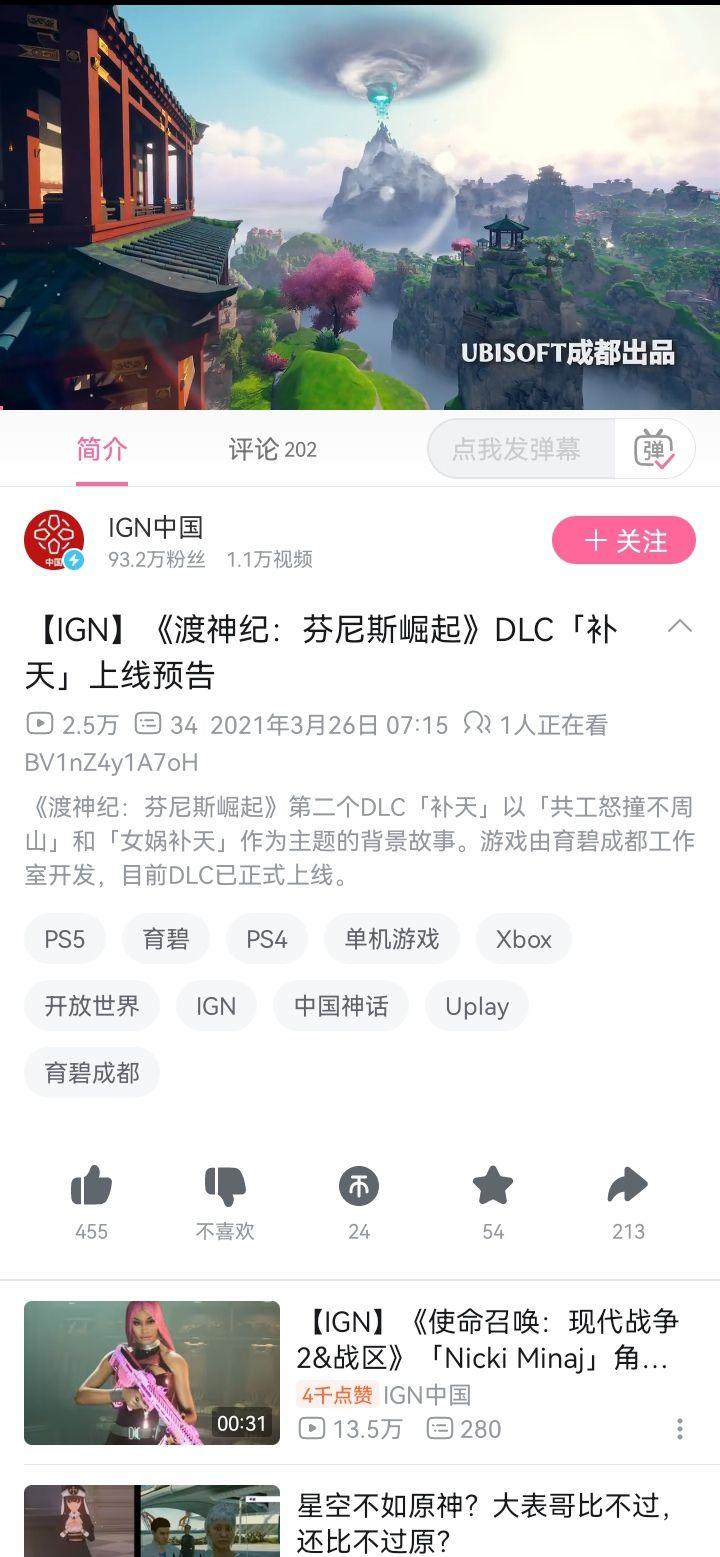Tap the video player to show controls
The height and width of the screenshot is (1557, 720).
coord(360,205)
